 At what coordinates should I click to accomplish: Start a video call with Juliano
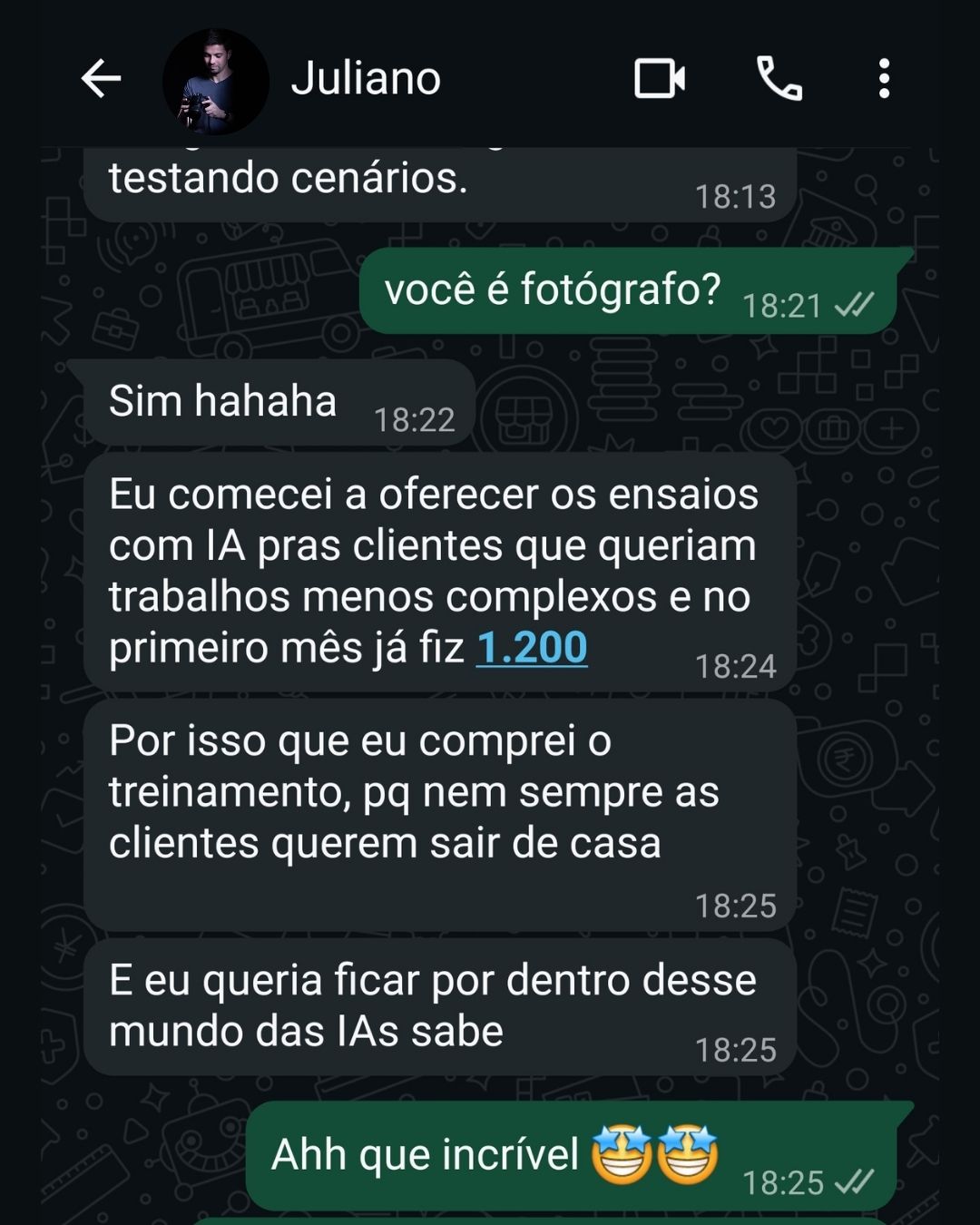pyautogui.click(x=659, y=79)
